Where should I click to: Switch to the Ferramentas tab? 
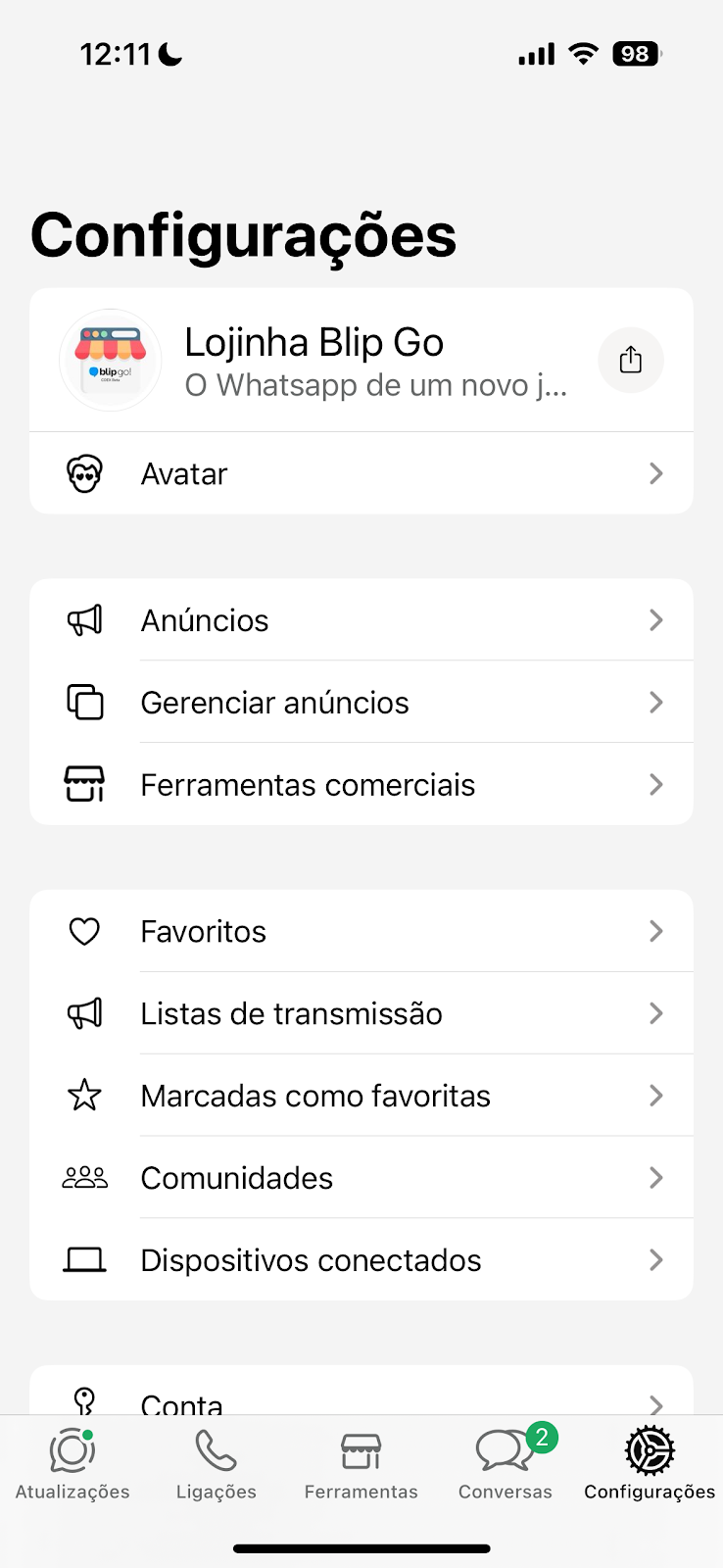coord(361,1464)
